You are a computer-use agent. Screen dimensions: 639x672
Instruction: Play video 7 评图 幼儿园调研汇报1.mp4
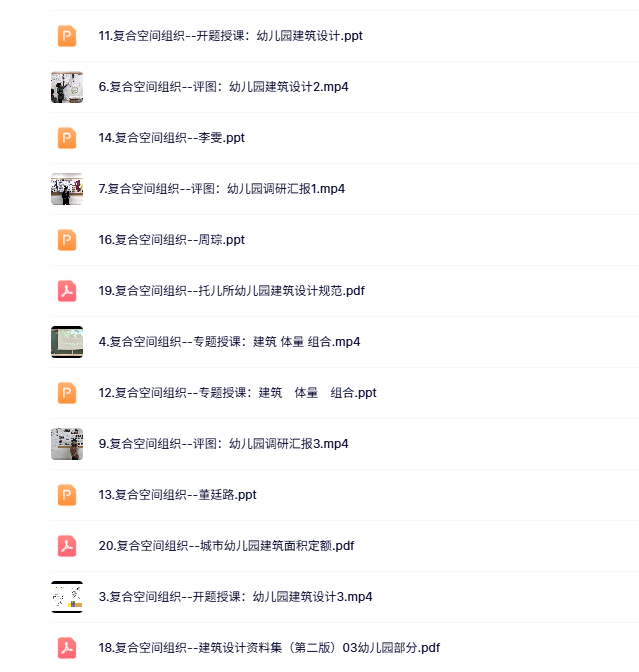(x=221, y=189)
